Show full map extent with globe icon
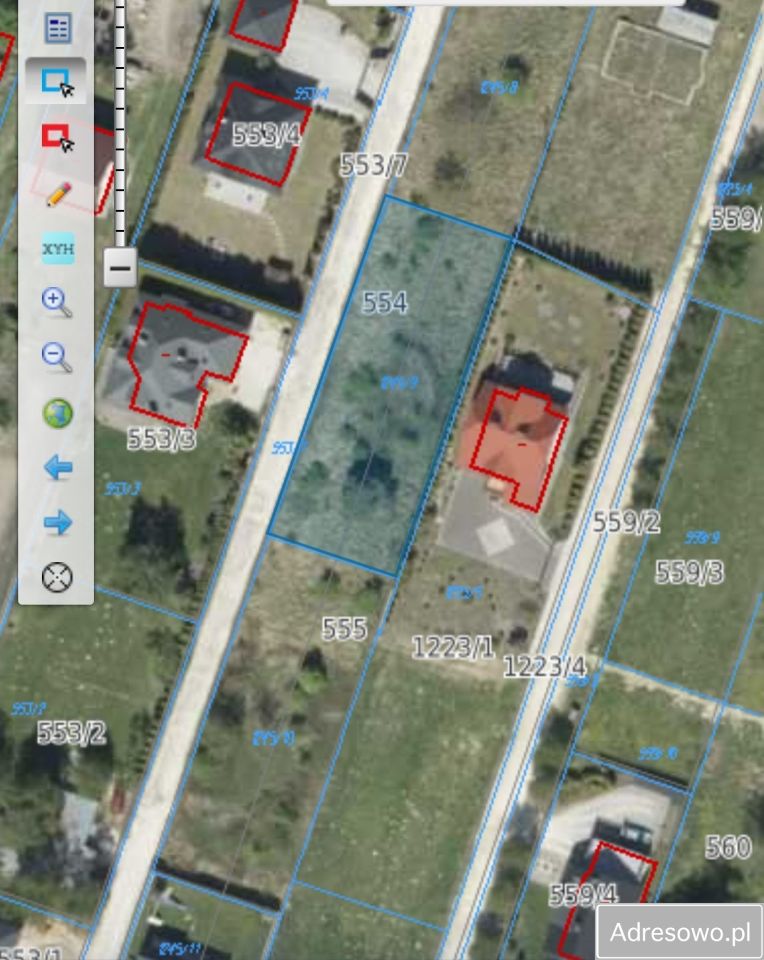Viewport: 764px width, 960px height. (57, 412)
